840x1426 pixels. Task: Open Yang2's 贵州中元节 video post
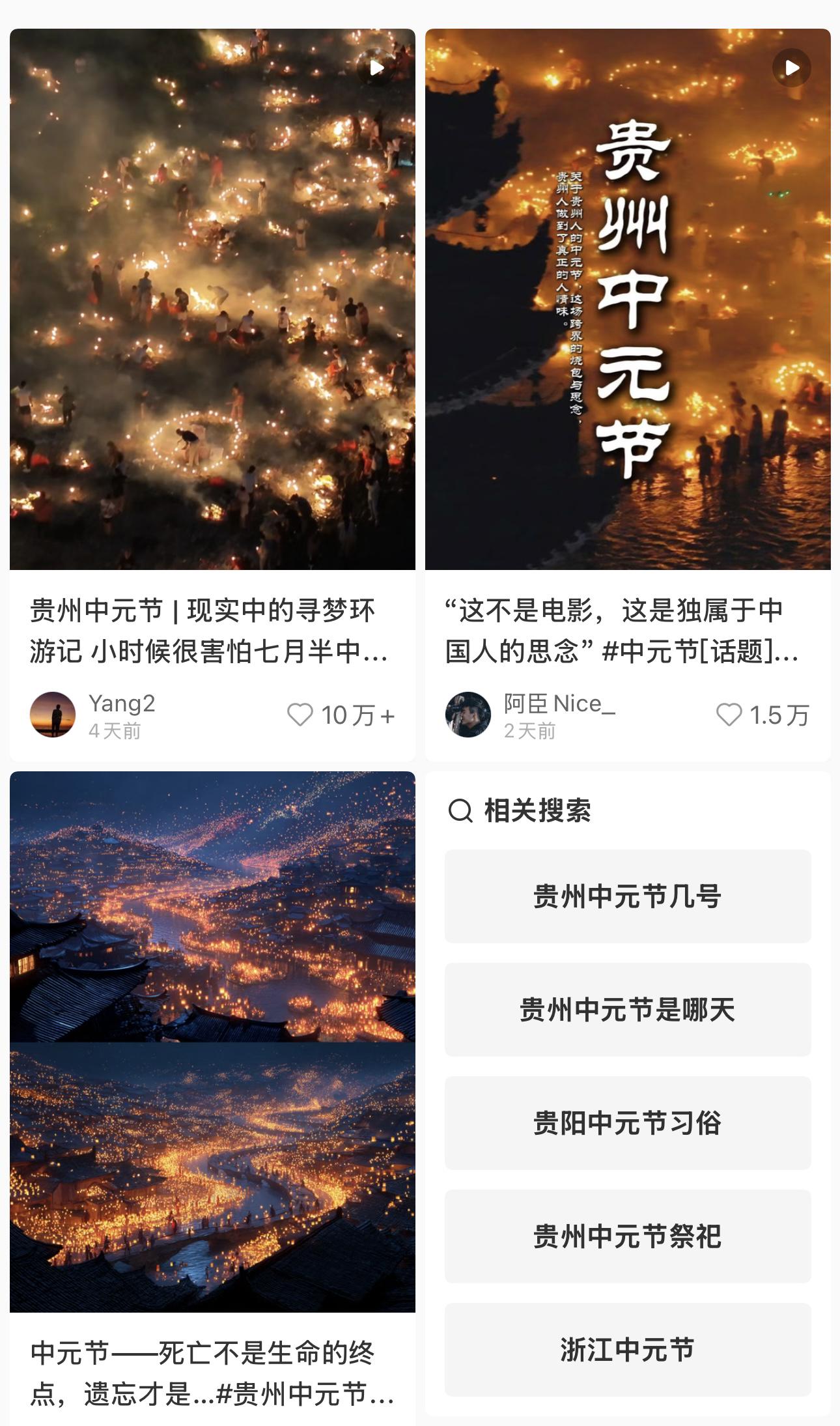click(212, 300)
